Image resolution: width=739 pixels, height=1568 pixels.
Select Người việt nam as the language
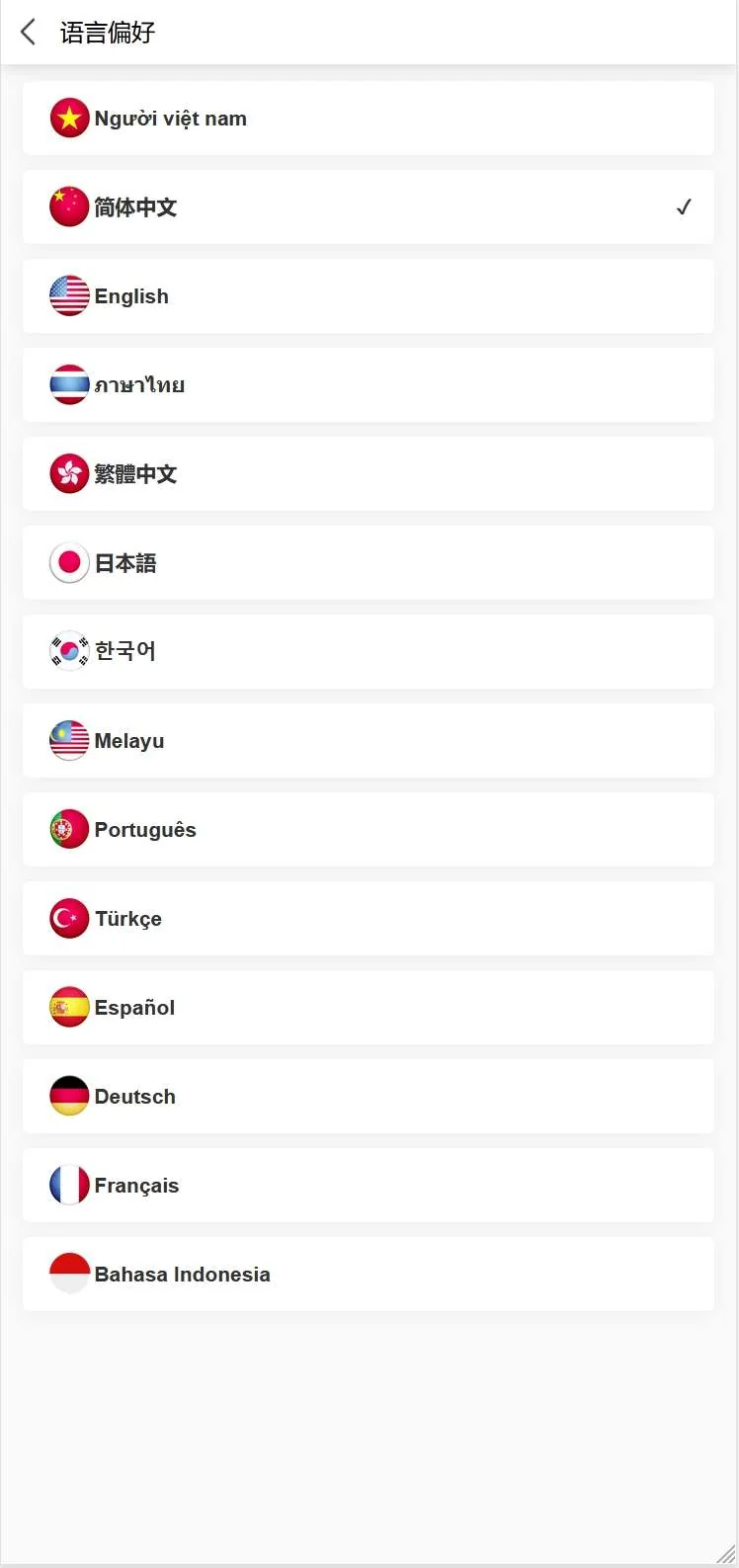[x=368, y=119]
